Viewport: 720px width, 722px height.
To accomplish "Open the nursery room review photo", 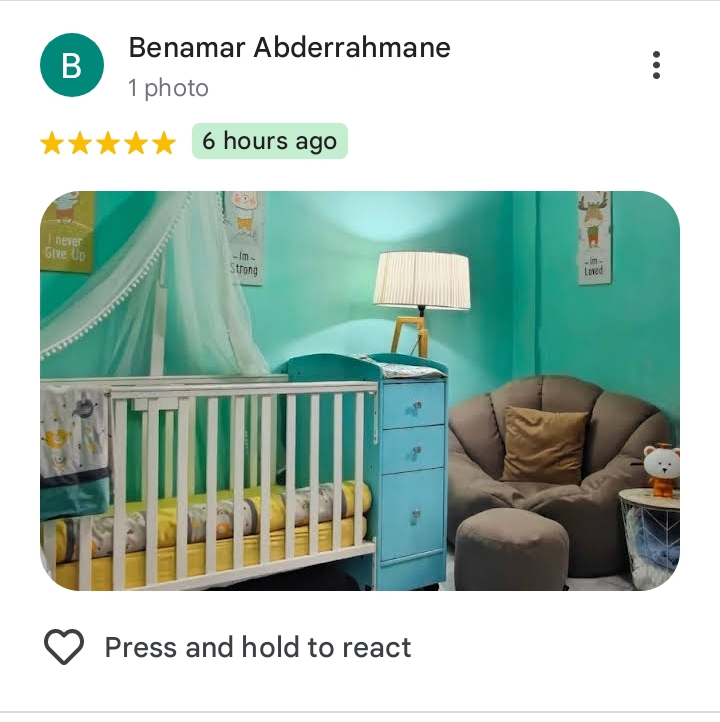I will 360,390.
